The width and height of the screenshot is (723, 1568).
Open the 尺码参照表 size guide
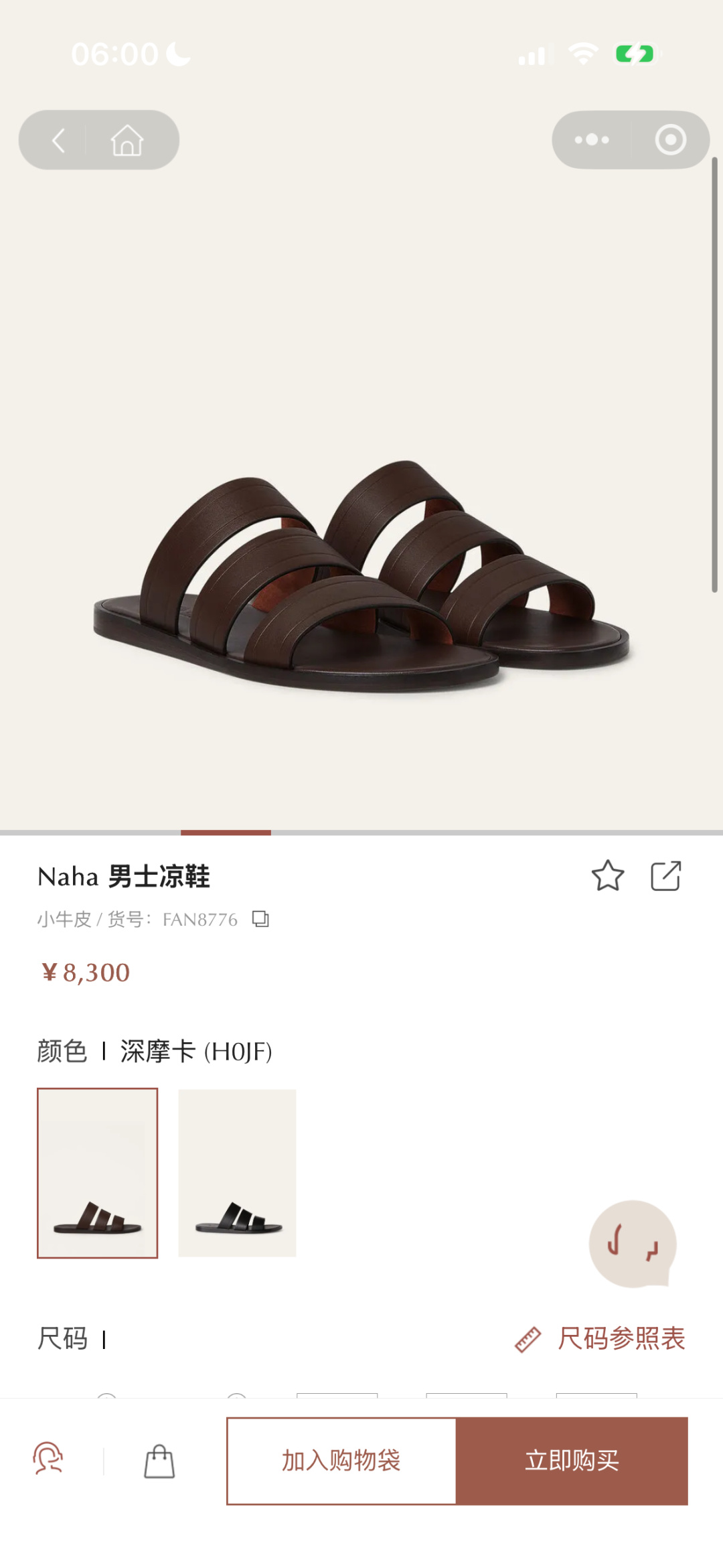coord(600,1339)
